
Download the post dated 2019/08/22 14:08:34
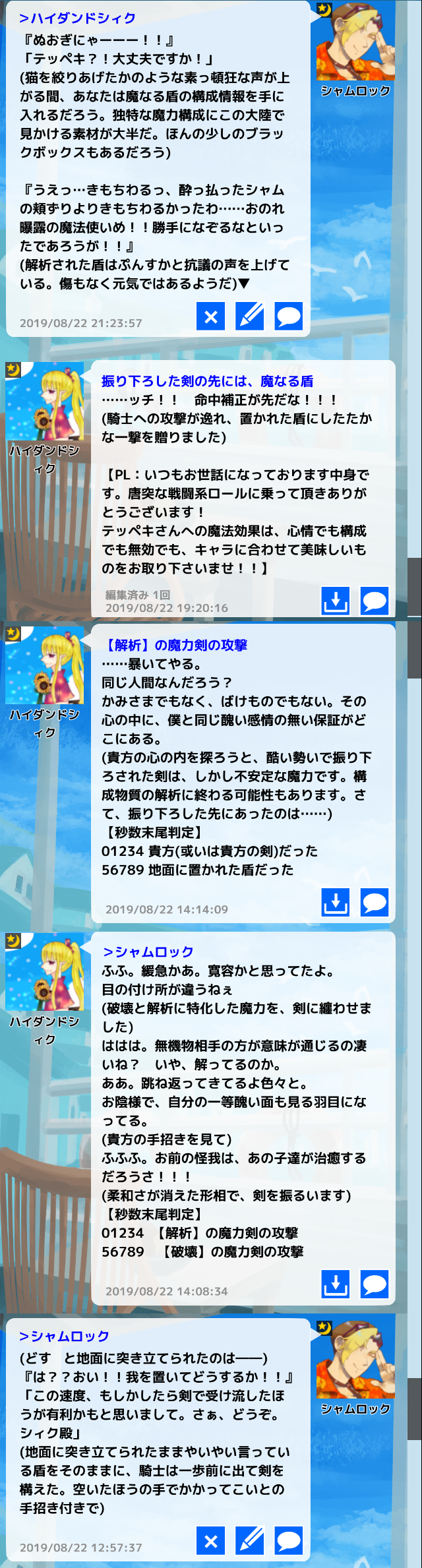[336, 1284]
